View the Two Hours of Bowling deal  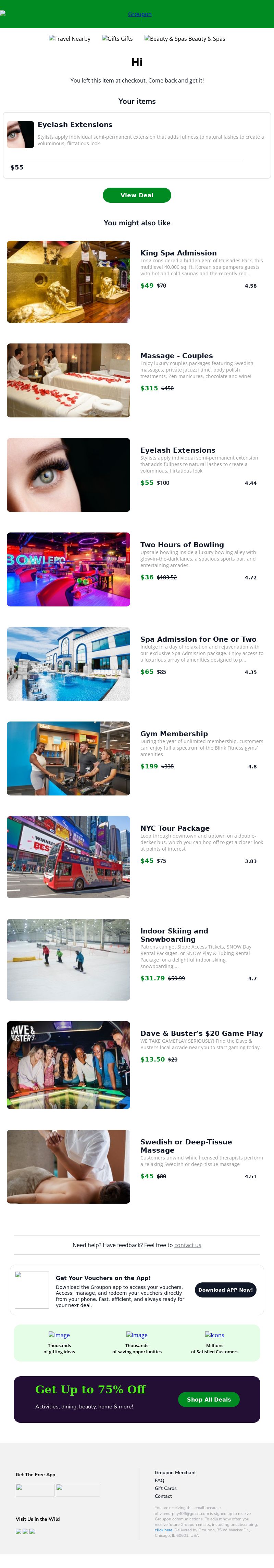pyautogui.click(x=182, y=544)
